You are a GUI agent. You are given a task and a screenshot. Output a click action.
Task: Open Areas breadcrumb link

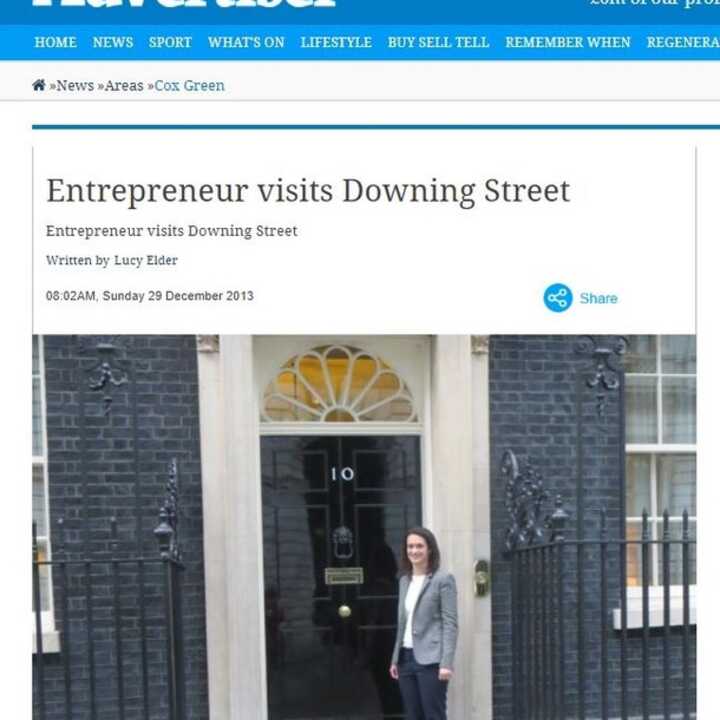pyautogui.click(x=124, y=86)
